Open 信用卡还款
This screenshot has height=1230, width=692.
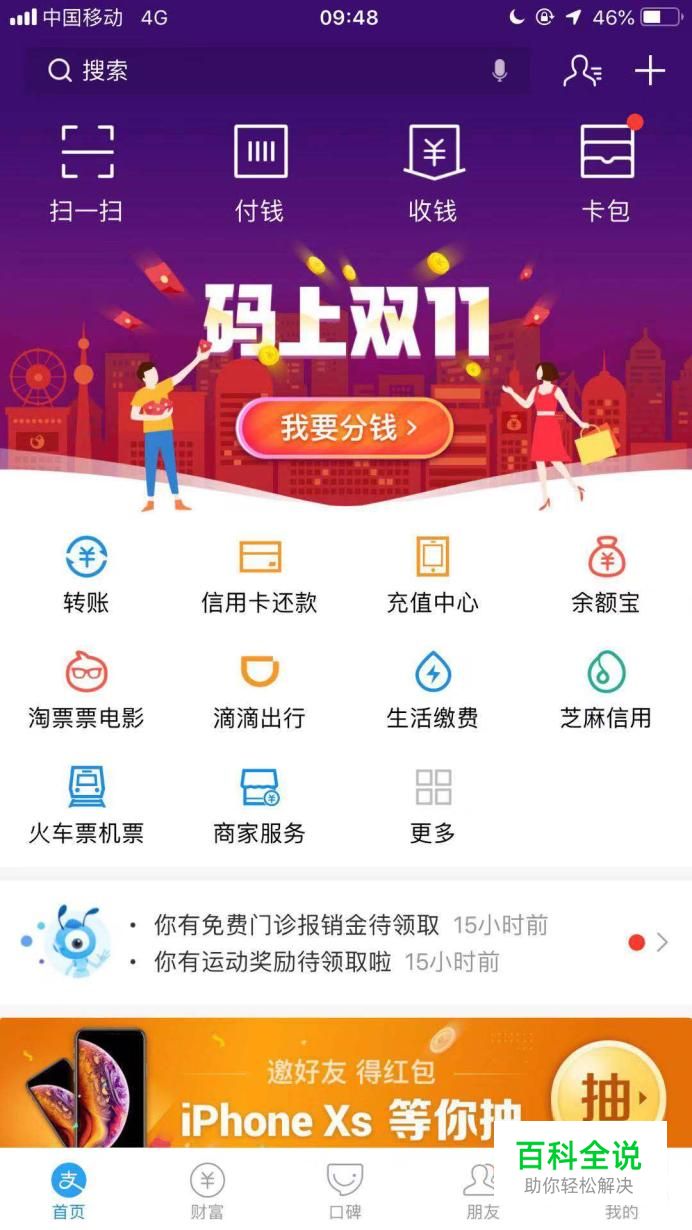pos(260,575)
